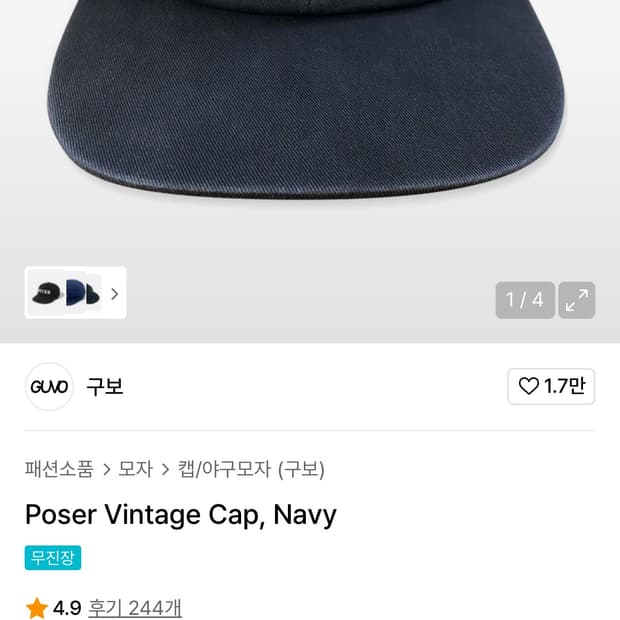620x620 pixels.
Task: Expand product image to fullscreen
Action: (x=576, y=300)
